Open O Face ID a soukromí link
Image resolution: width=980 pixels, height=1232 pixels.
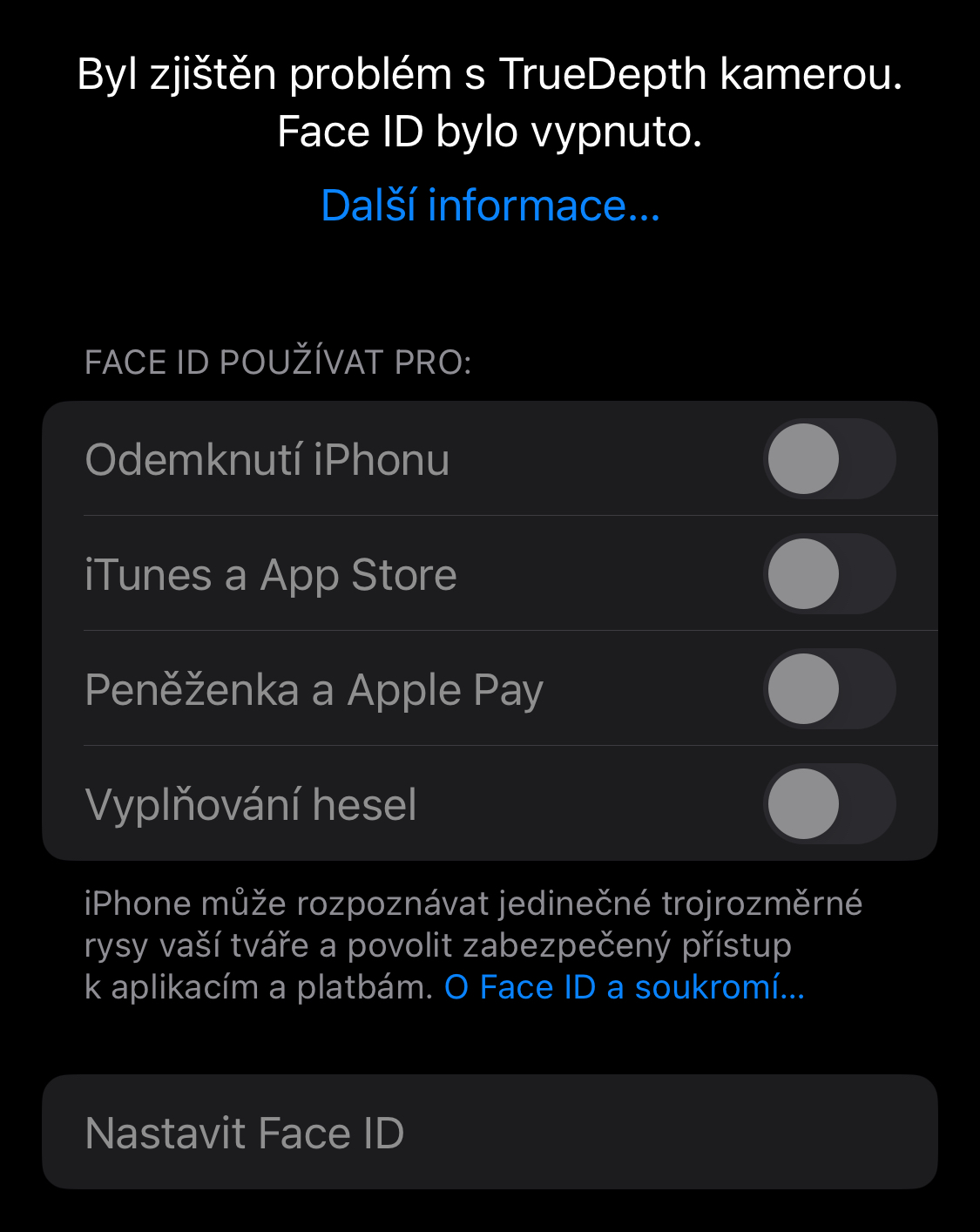click(x=624, y=987)
